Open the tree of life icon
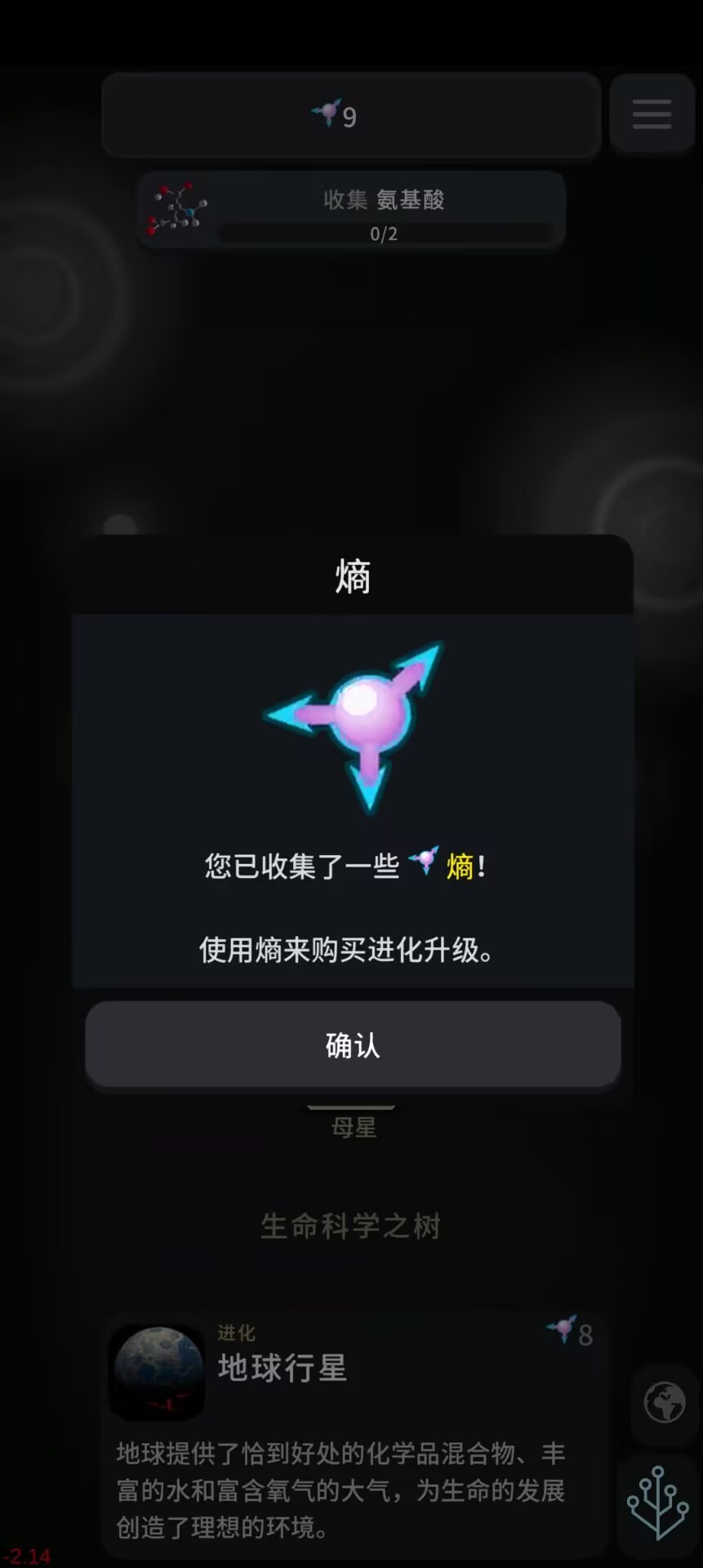The image size is (703, 1568). (657, 1503)
